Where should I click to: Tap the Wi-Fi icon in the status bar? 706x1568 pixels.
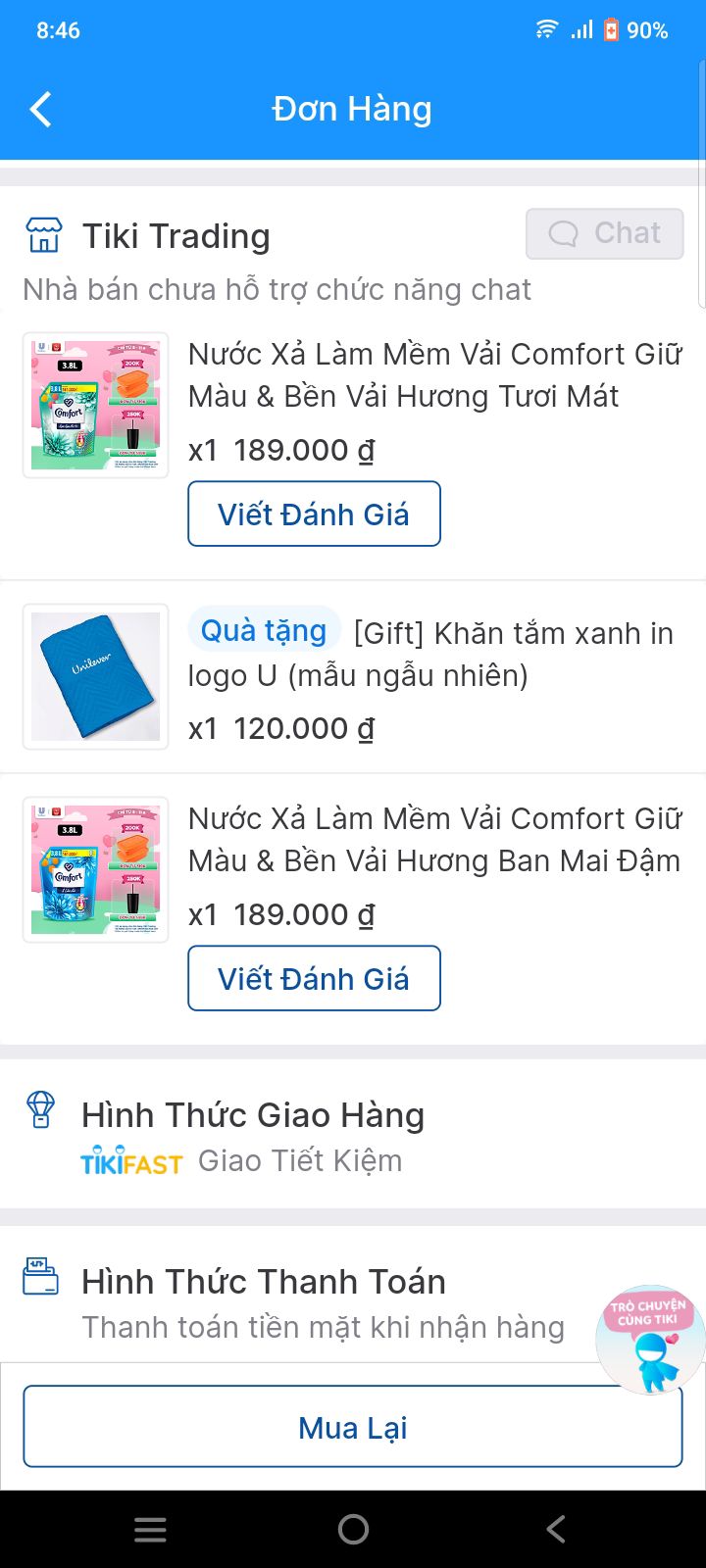(546, 28)
